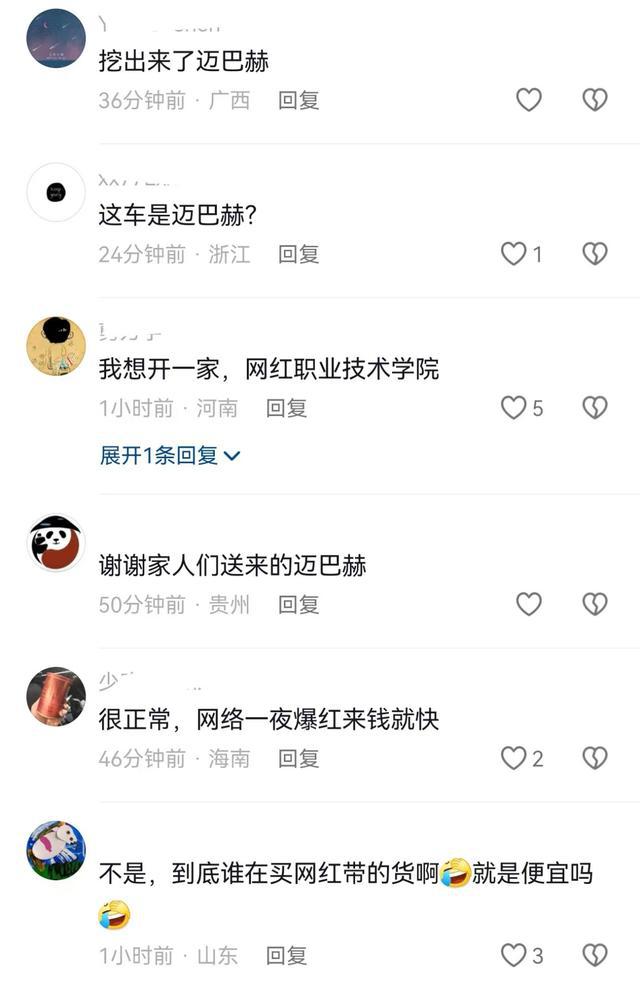Viewport: 640px width, 990px height.
Task: Reply to the comment 这车是迈巴赫?
Action: tap(298, 254)
